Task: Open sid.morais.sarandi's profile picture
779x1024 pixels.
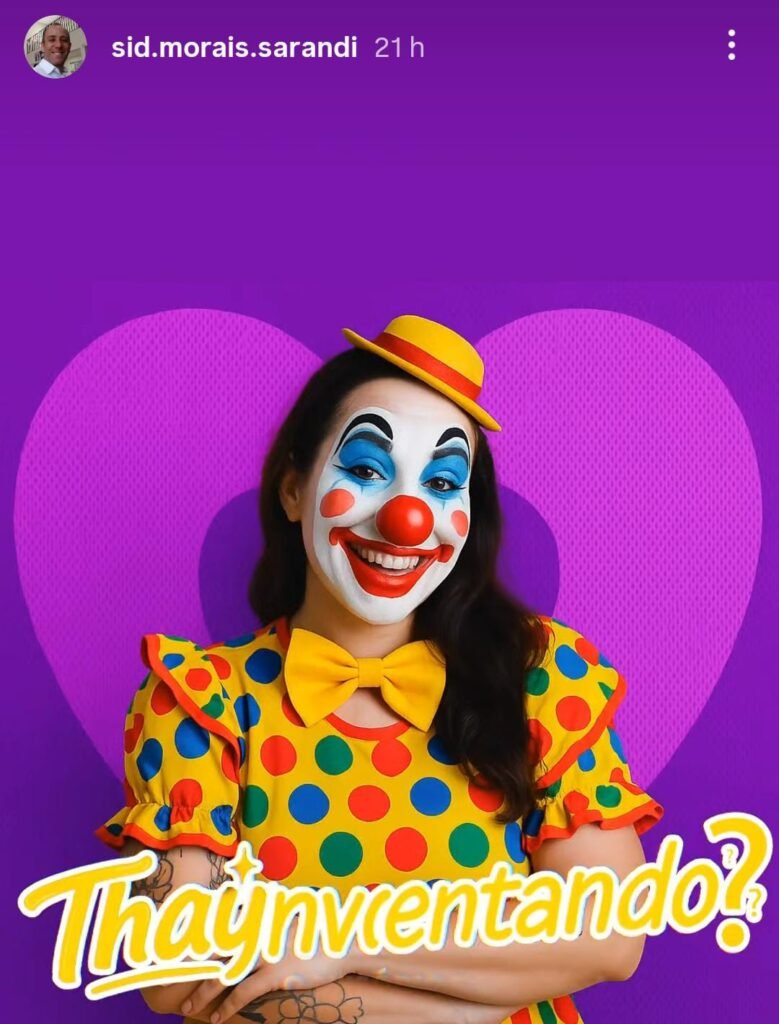Action: [x=55, y=46]
